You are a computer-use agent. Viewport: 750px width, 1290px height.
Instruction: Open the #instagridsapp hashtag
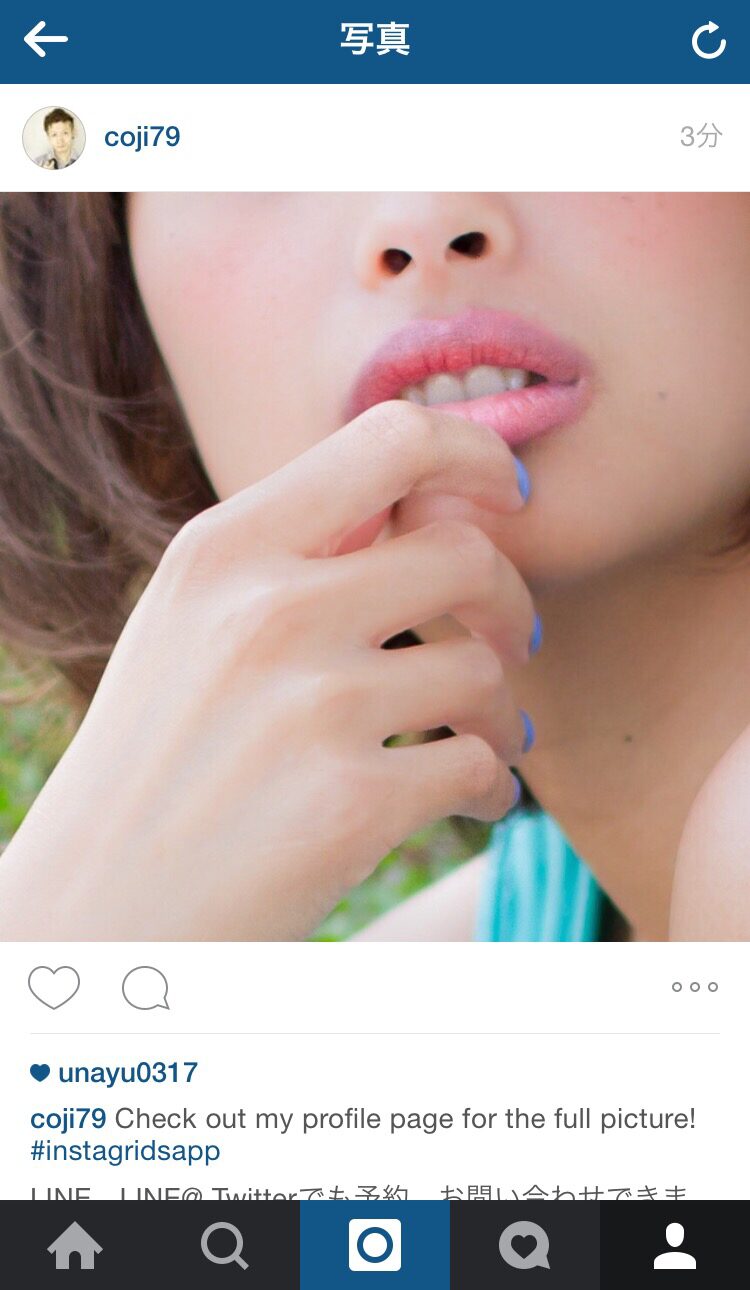(x=125, y=1151)
